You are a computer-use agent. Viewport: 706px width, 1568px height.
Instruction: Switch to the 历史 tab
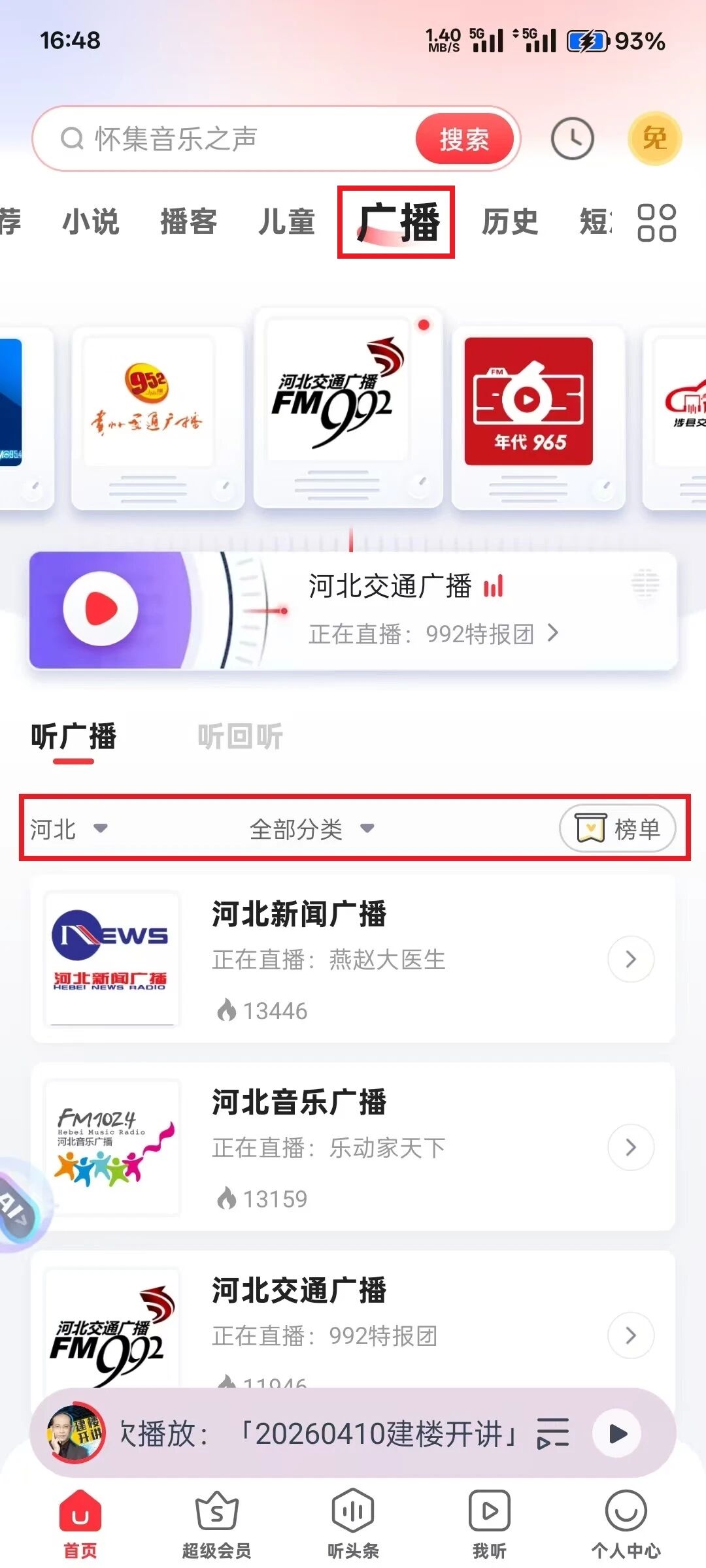tap(510, 222)
